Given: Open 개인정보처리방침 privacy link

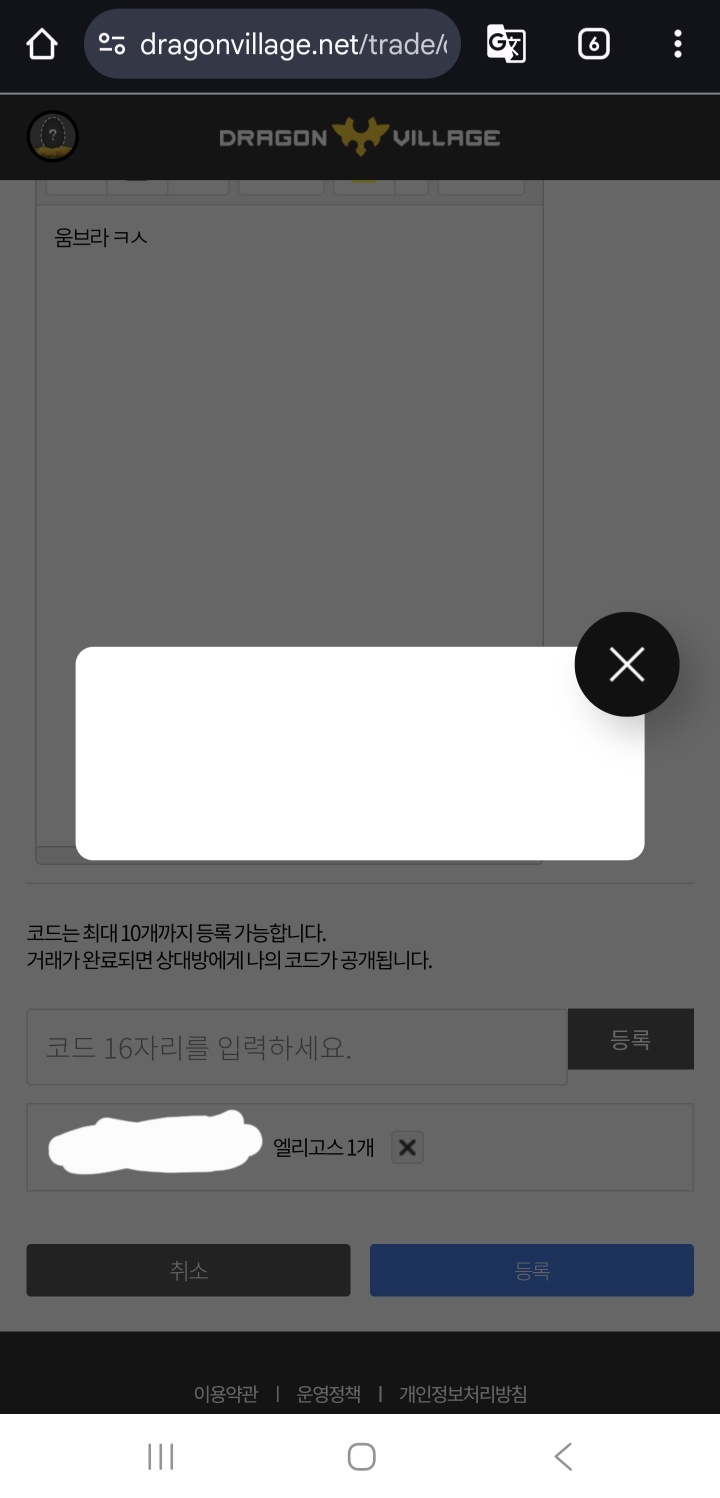Looking at the screenshot, I should (463, 1393).
